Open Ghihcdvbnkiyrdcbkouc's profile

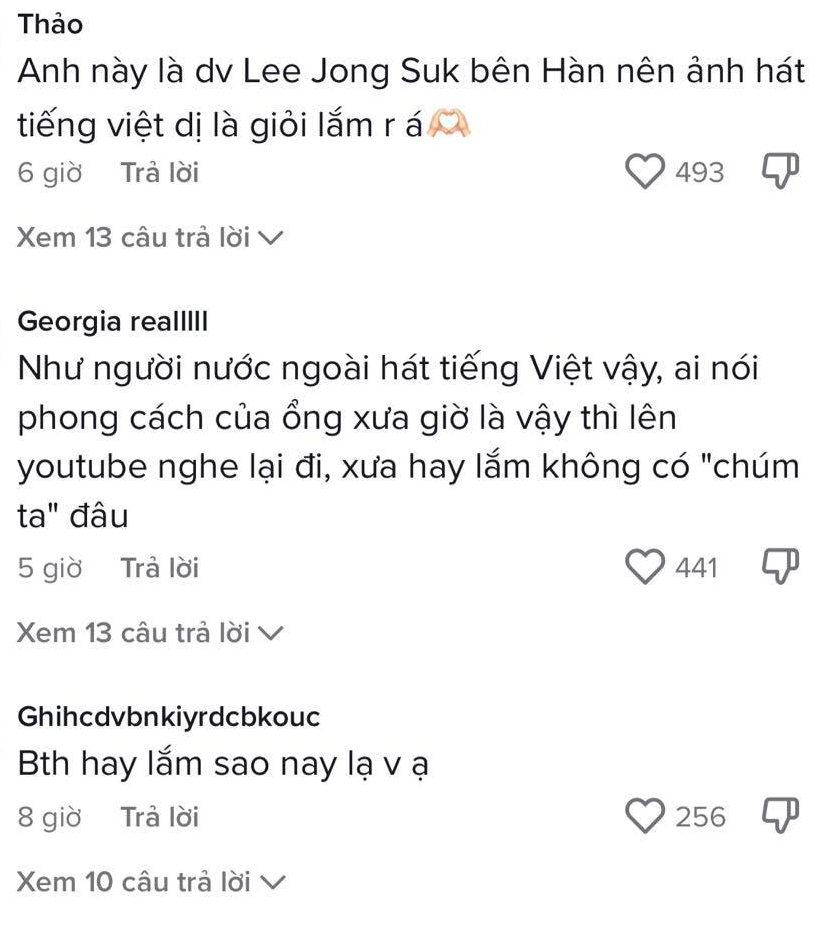169,716
